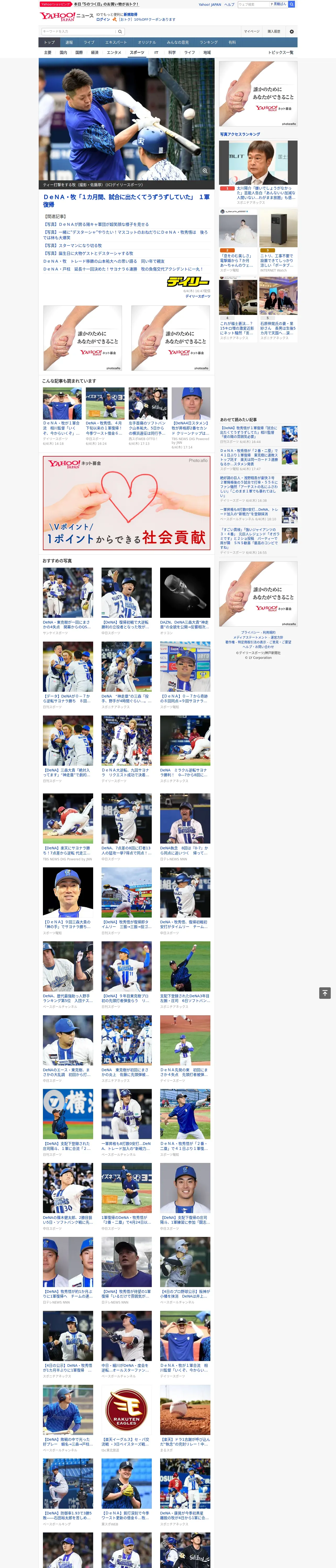Open the DeNA・戸柱 延長十一回 article link
The height and width of the screenshot is (1568, 336).
point(122,268)
